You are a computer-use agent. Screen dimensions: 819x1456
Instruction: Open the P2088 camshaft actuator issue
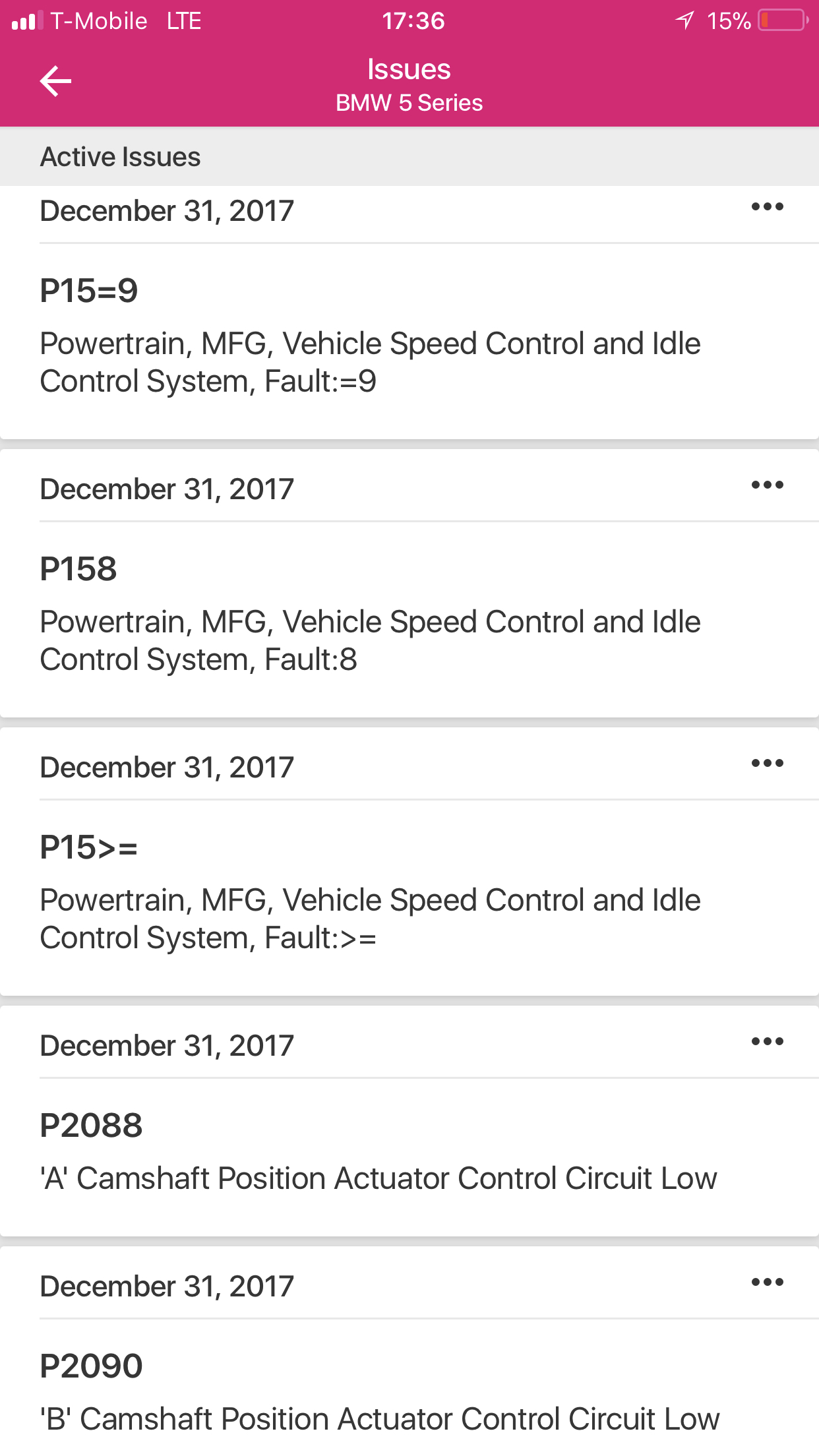pos(378,1153)
